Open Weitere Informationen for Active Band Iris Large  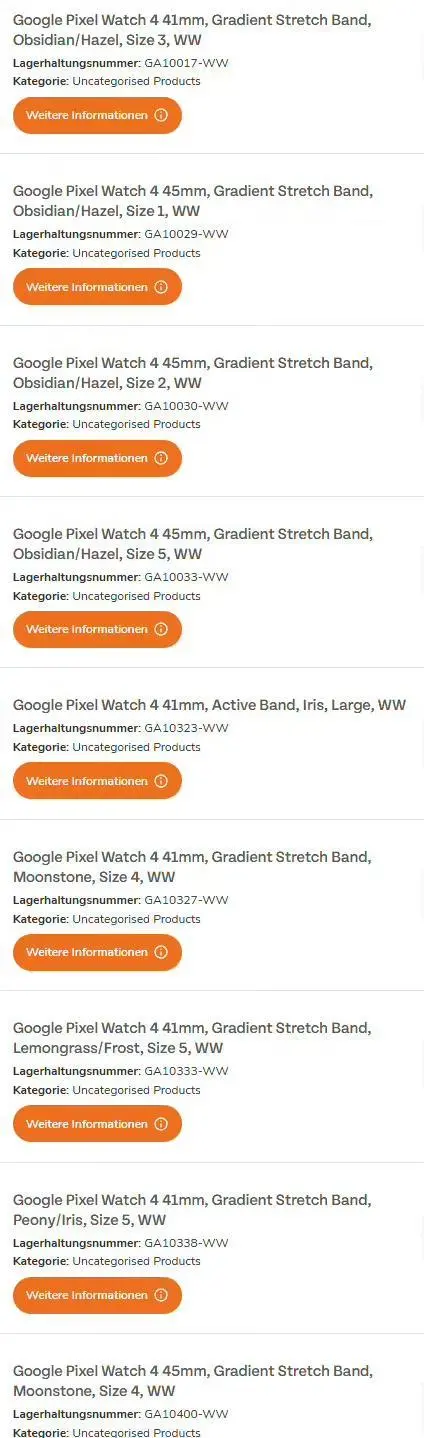97,781
